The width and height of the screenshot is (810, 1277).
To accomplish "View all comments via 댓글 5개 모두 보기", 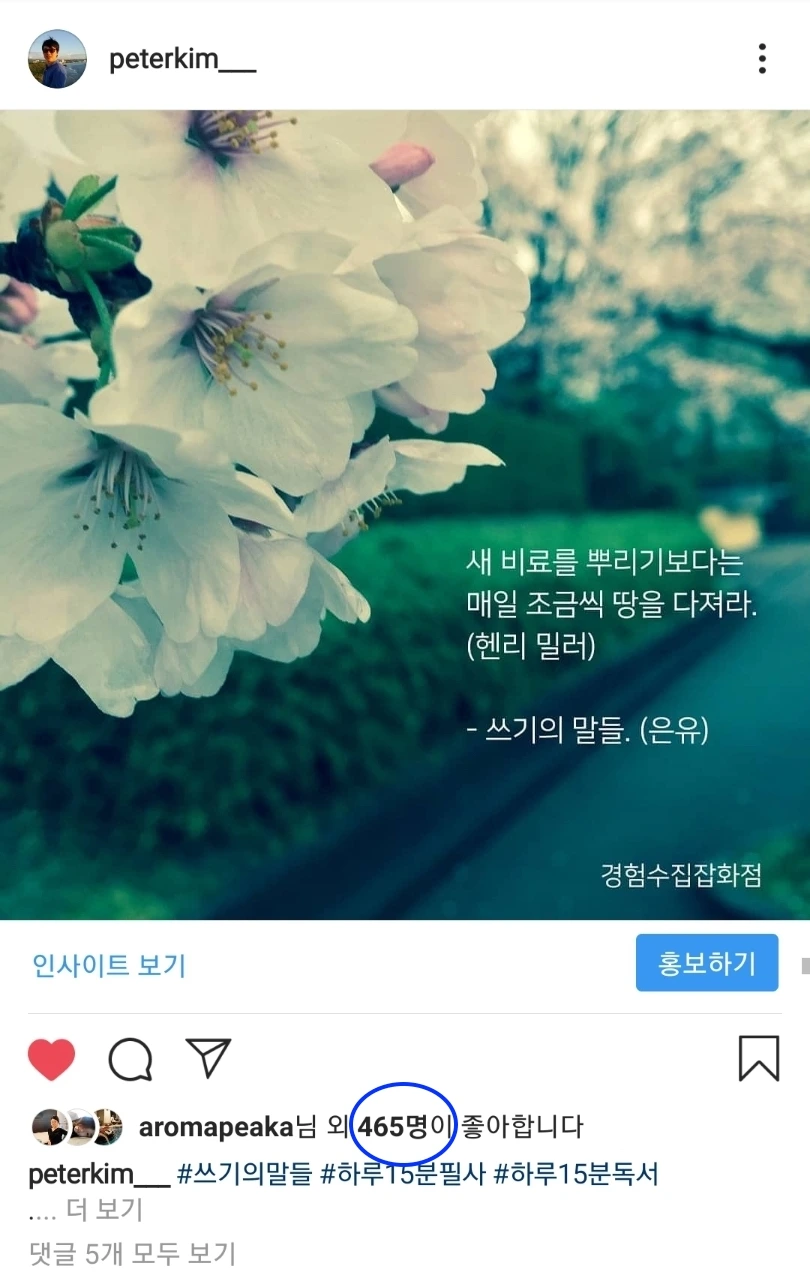I will pyautogui.click(x=132, y=1252).
